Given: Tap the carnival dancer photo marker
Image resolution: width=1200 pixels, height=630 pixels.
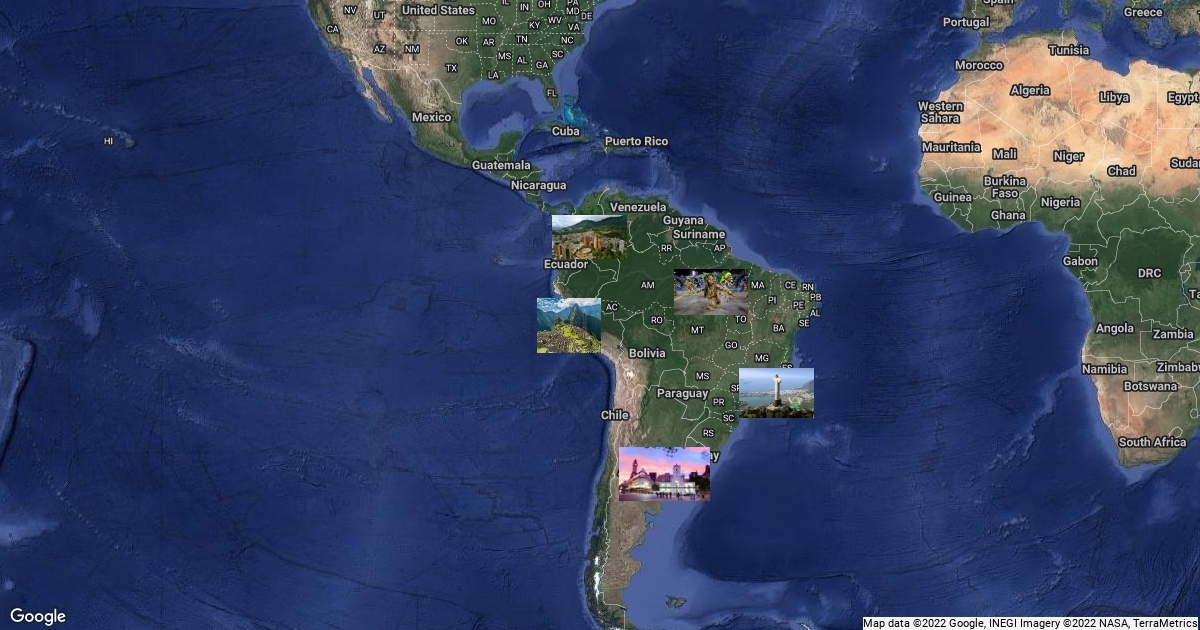Looking at the screenshot, I should (x=711, y=292).
